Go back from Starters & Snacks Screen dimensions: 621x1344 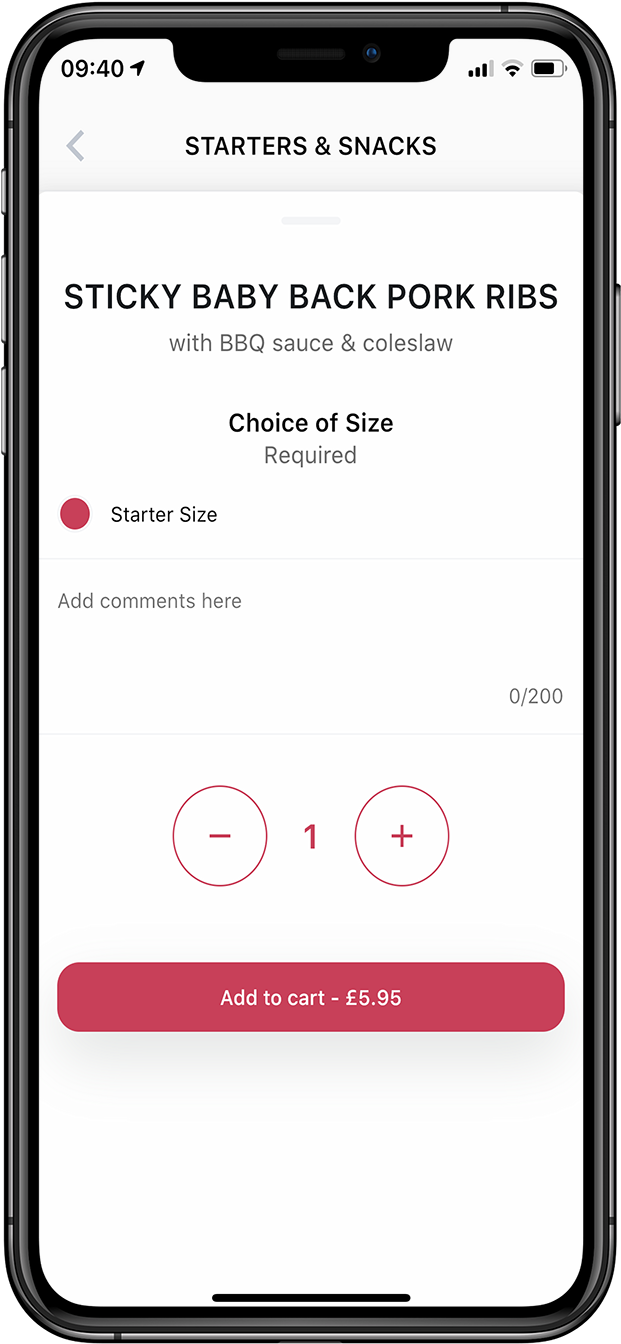(75, 146)
